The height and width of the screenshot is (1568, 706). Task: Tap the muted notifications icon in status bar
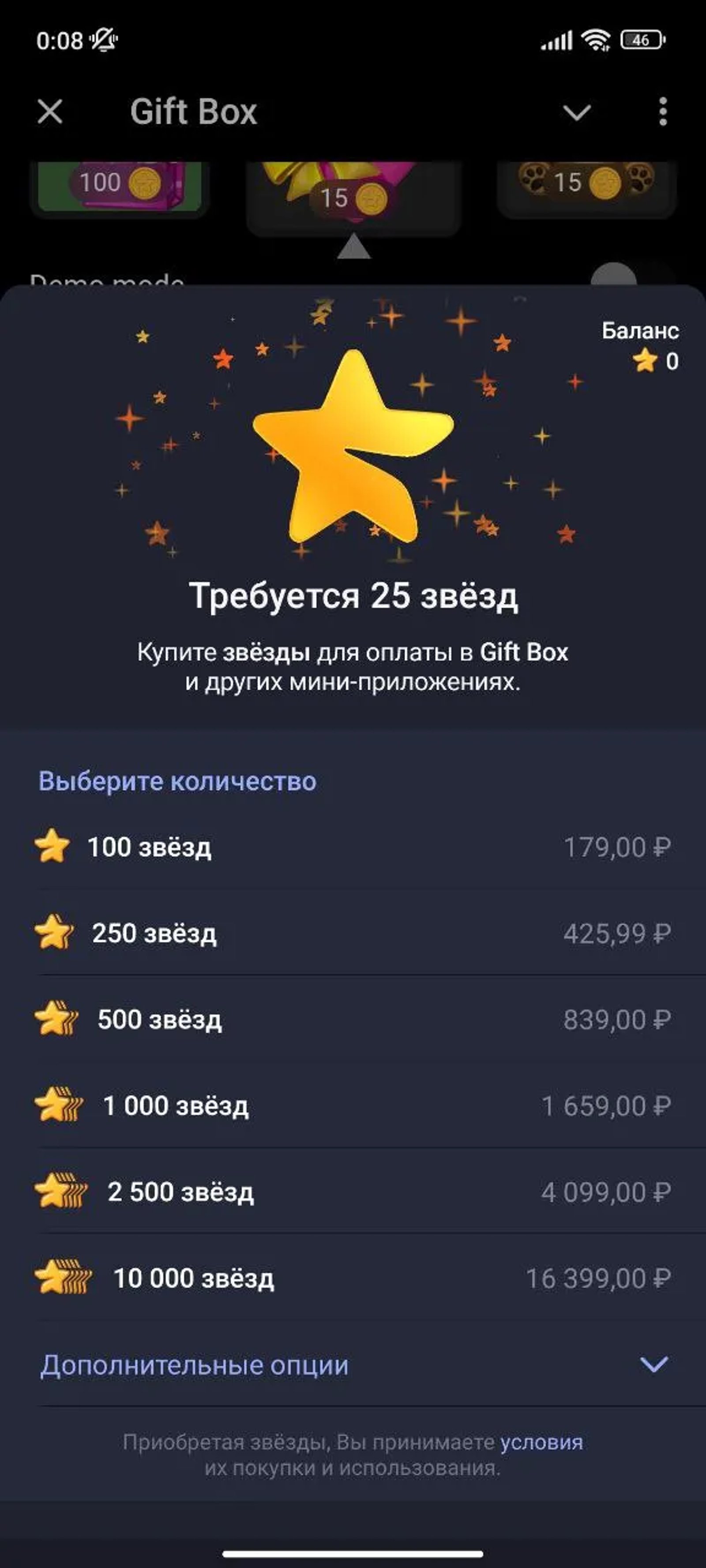click(x=103, y=40)
